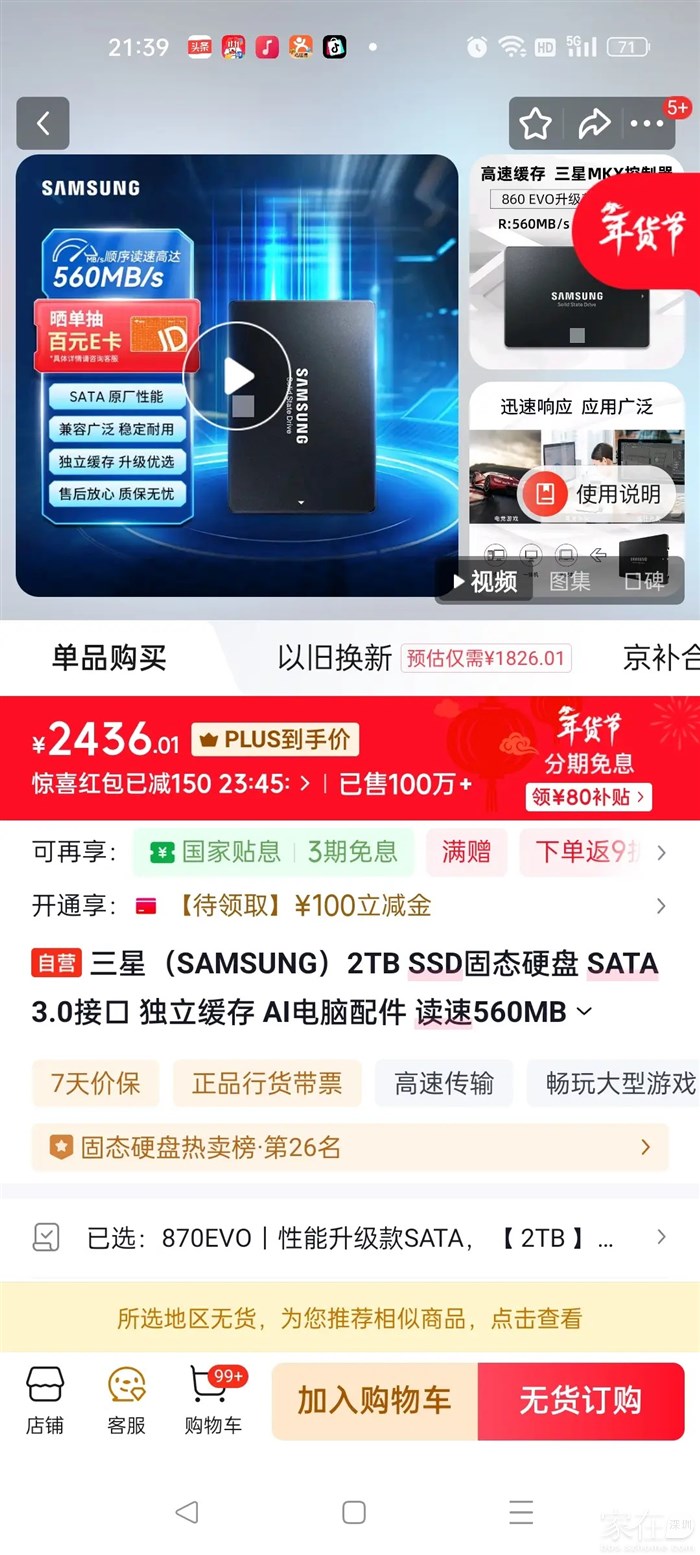
Task: Tap the 无货订购 out-of-stock order button
Action: coord(580,1400)
